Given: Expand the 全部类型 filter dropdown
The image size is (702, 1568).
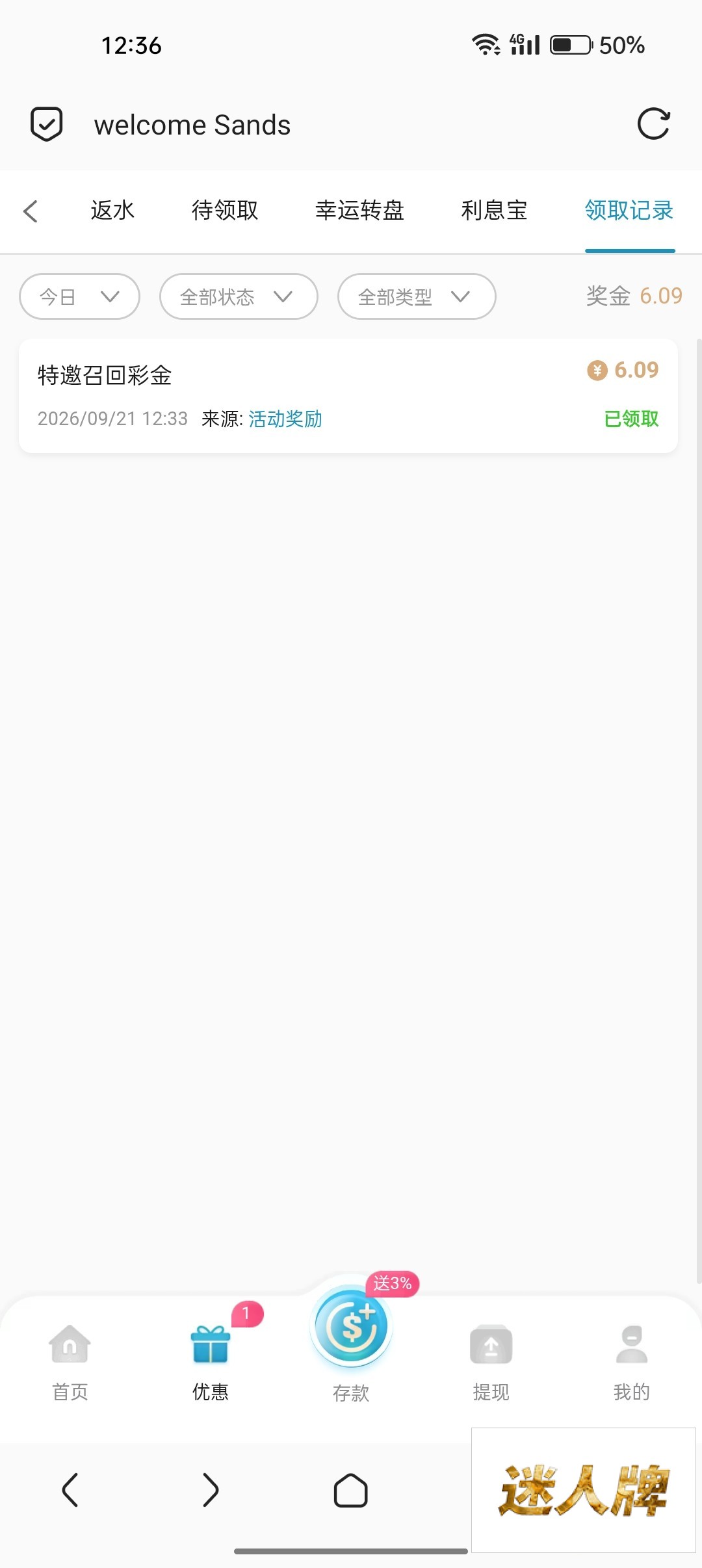Looking at the screenshot, I should click(x=417, y=296).
